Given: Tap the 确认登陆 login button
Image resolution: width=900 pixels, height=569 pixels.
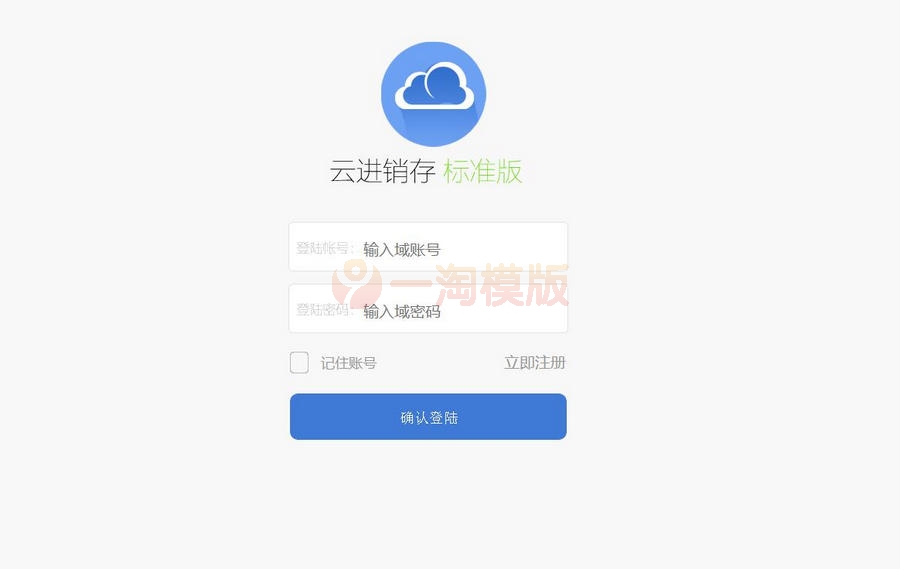Looking at the screenshot, I should point(428,417).
